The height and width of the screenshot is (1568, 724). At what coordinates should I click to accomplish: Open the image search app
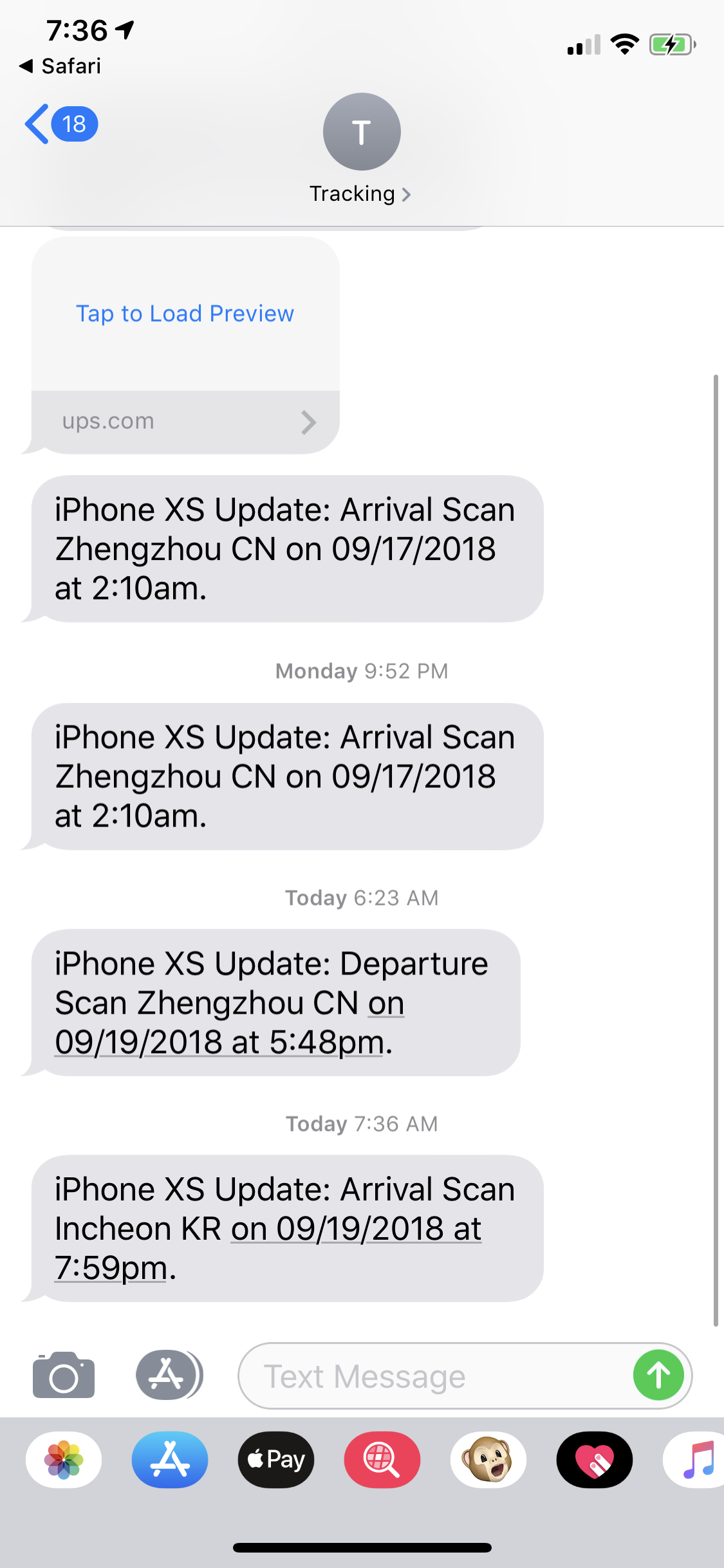pyautogui.click(x=382, y=1459)
